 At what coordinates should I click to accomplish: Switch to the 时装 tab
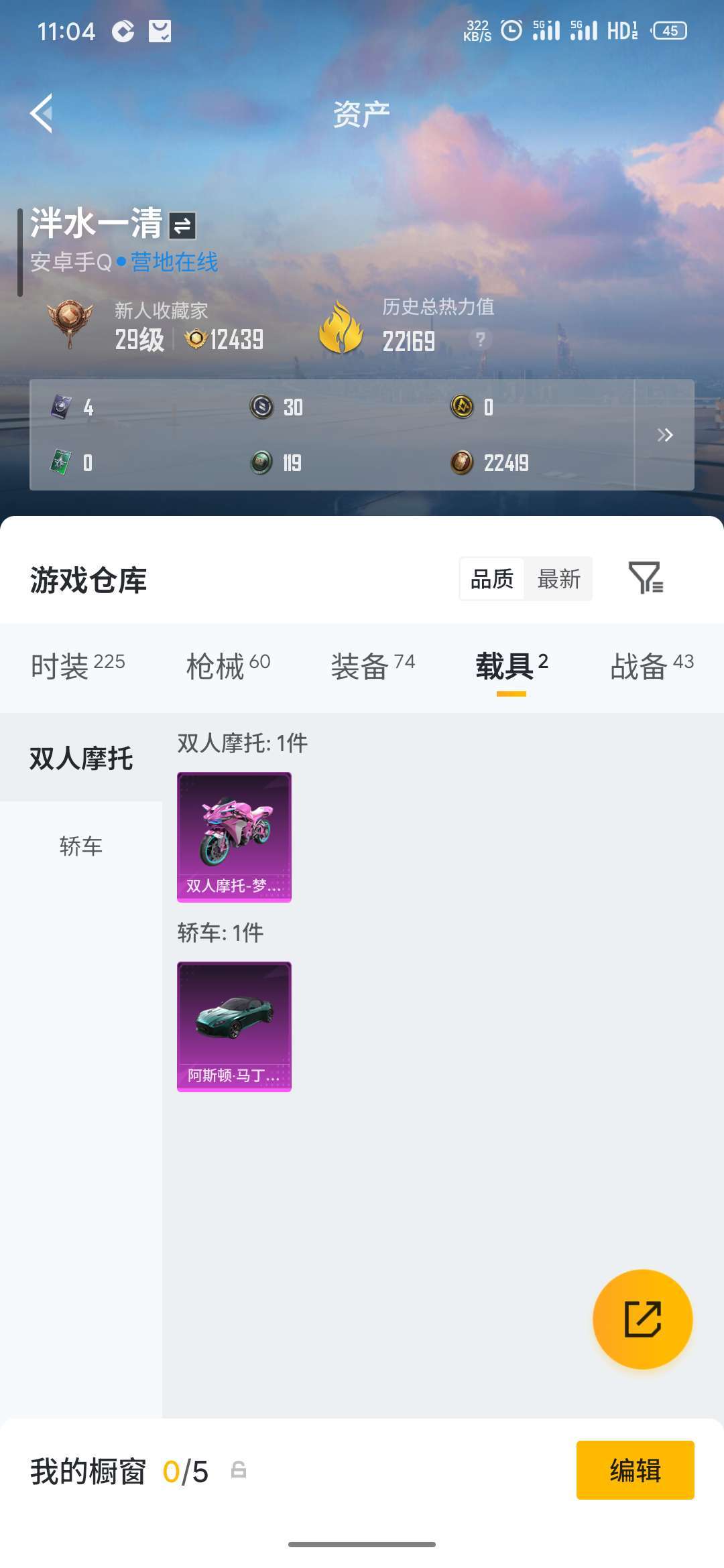pyautogui.click(x=78, y=666)
